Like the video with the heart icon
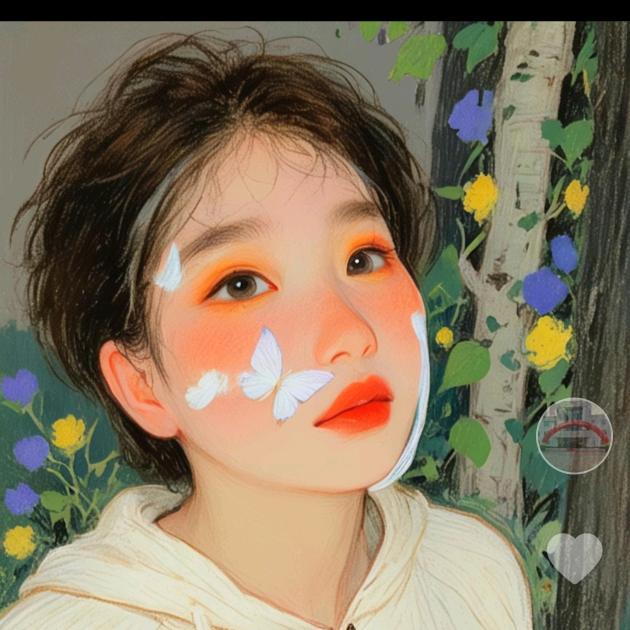 coord(575,557)
